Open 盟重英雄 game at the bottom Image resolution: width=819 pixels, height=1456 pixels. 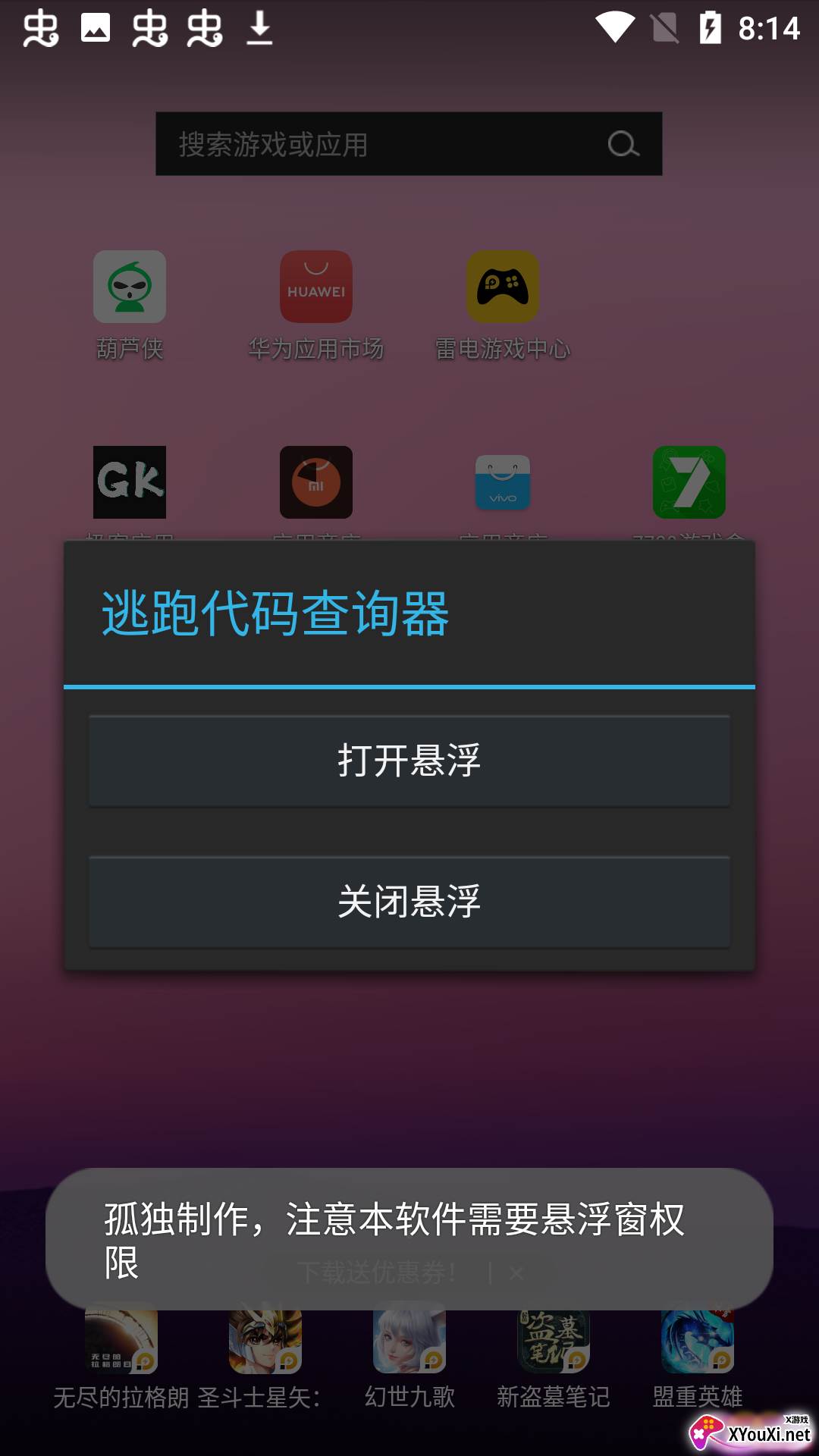(698, 1344)
